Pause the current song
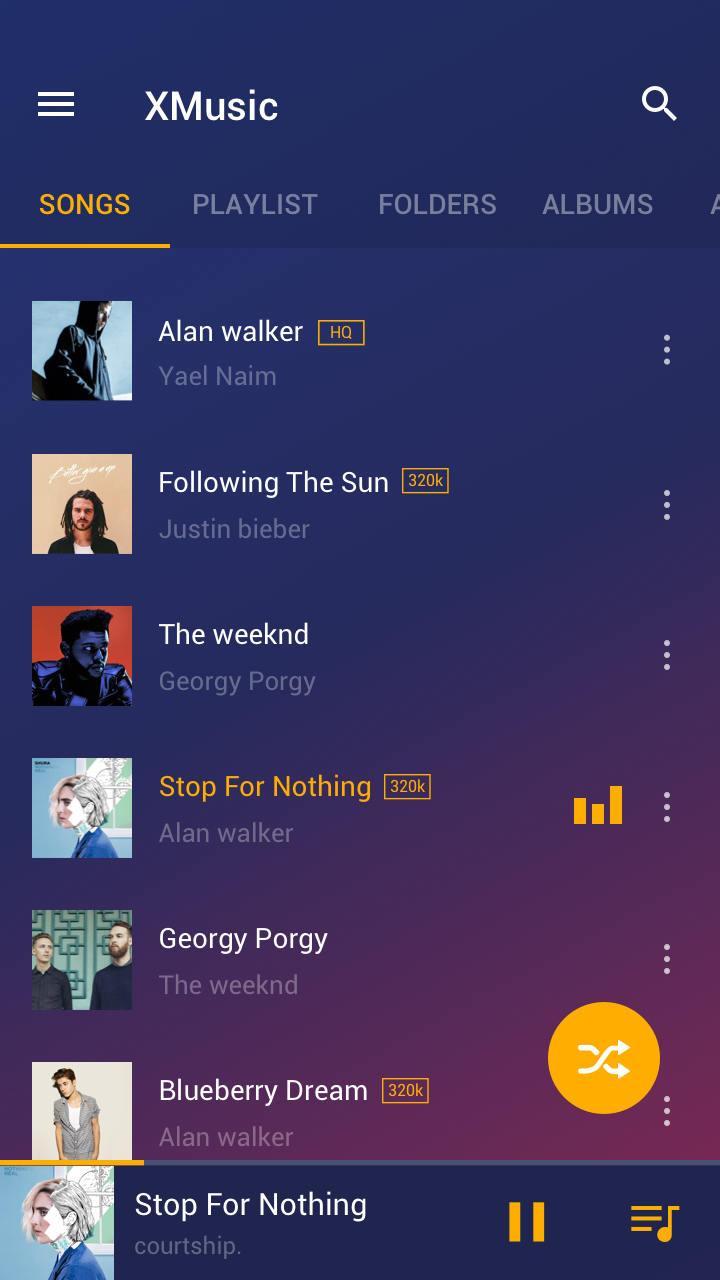Image resolution: width=720 pixels, height=1280 pixels. (527, 1222)
